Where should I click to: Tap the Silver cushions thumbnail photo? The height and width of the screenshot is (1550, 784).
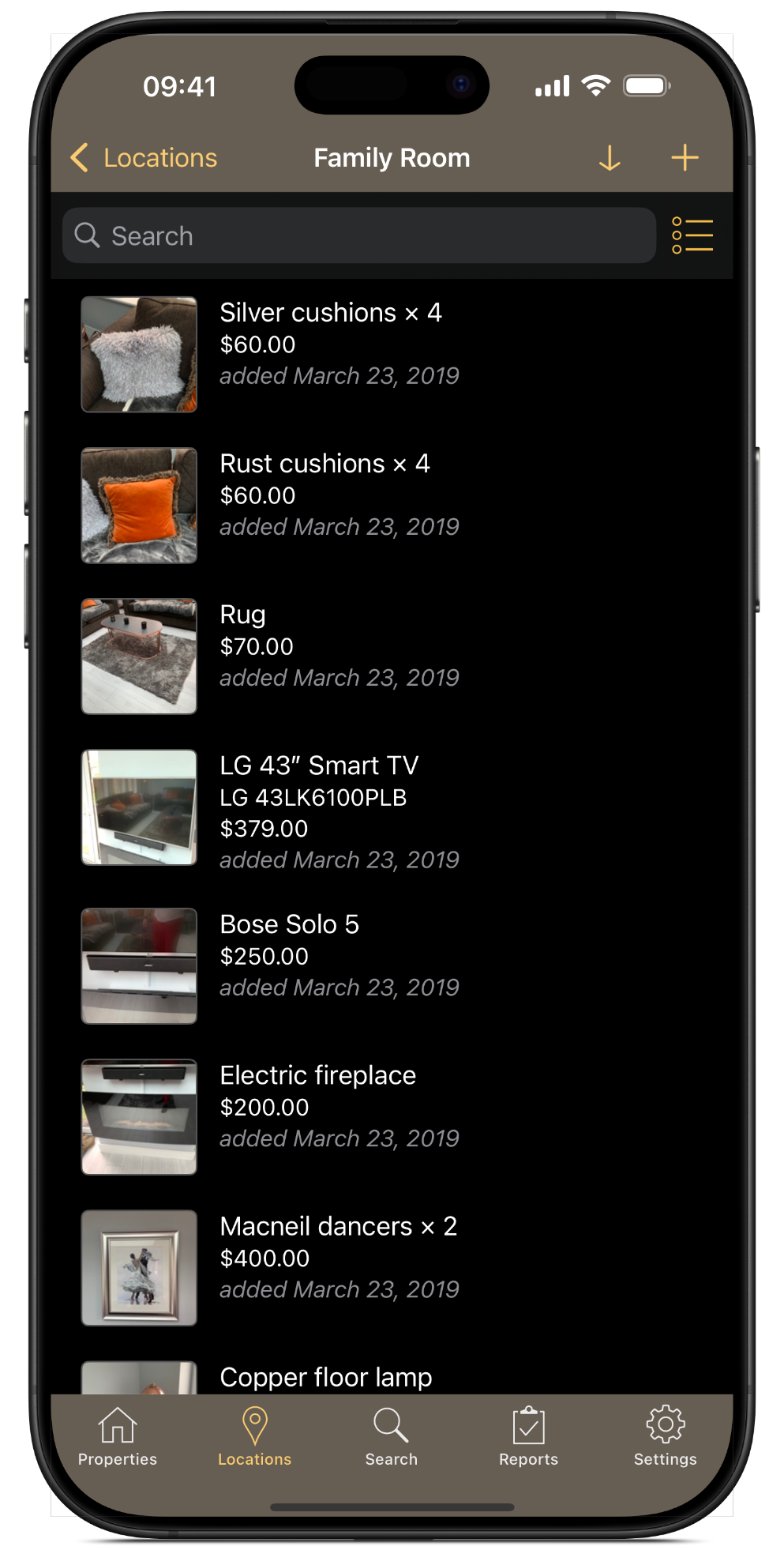[x=138, y=353]
